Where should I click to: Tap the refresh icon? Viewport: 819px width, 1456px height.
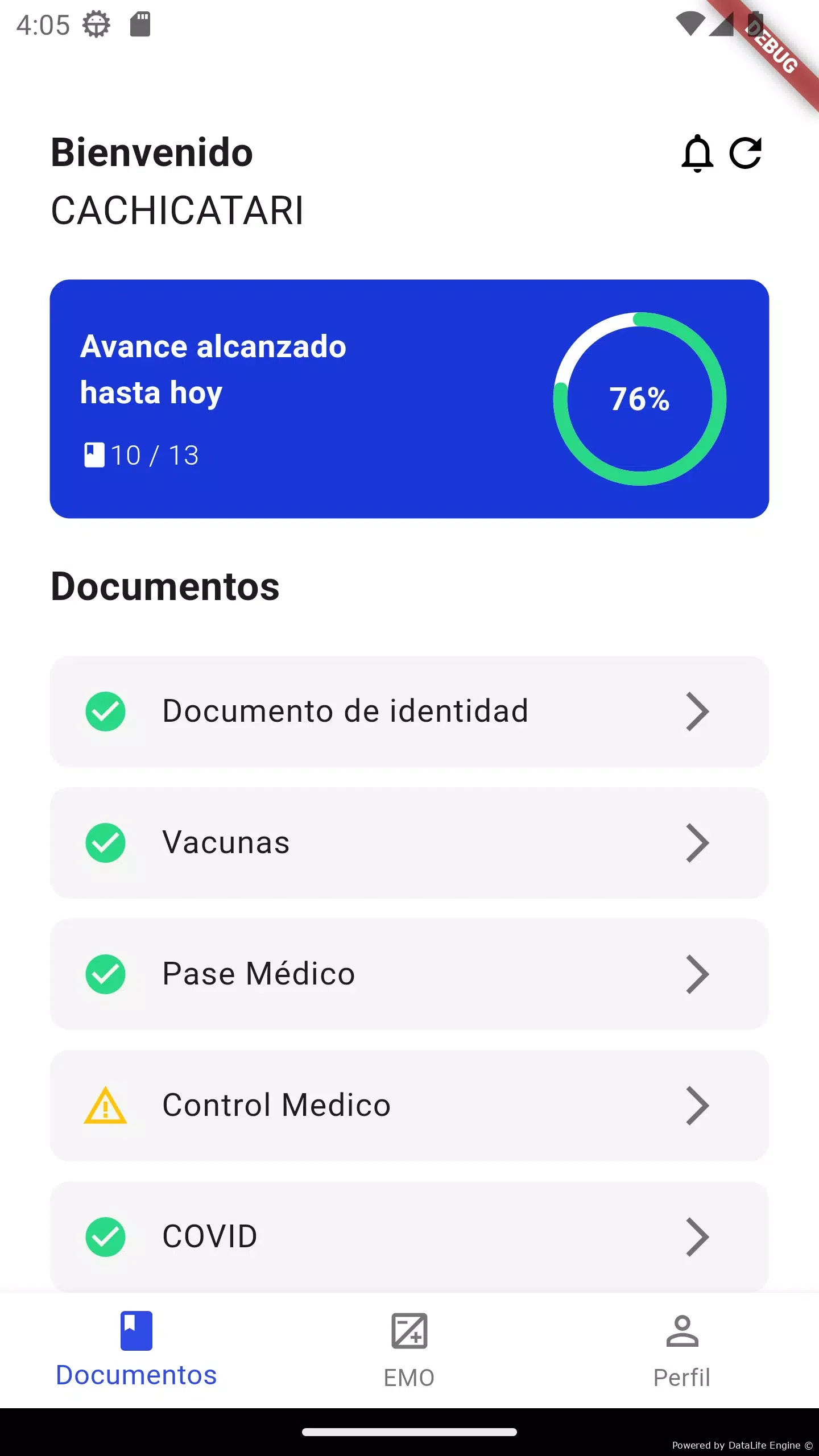coord(746,153)
